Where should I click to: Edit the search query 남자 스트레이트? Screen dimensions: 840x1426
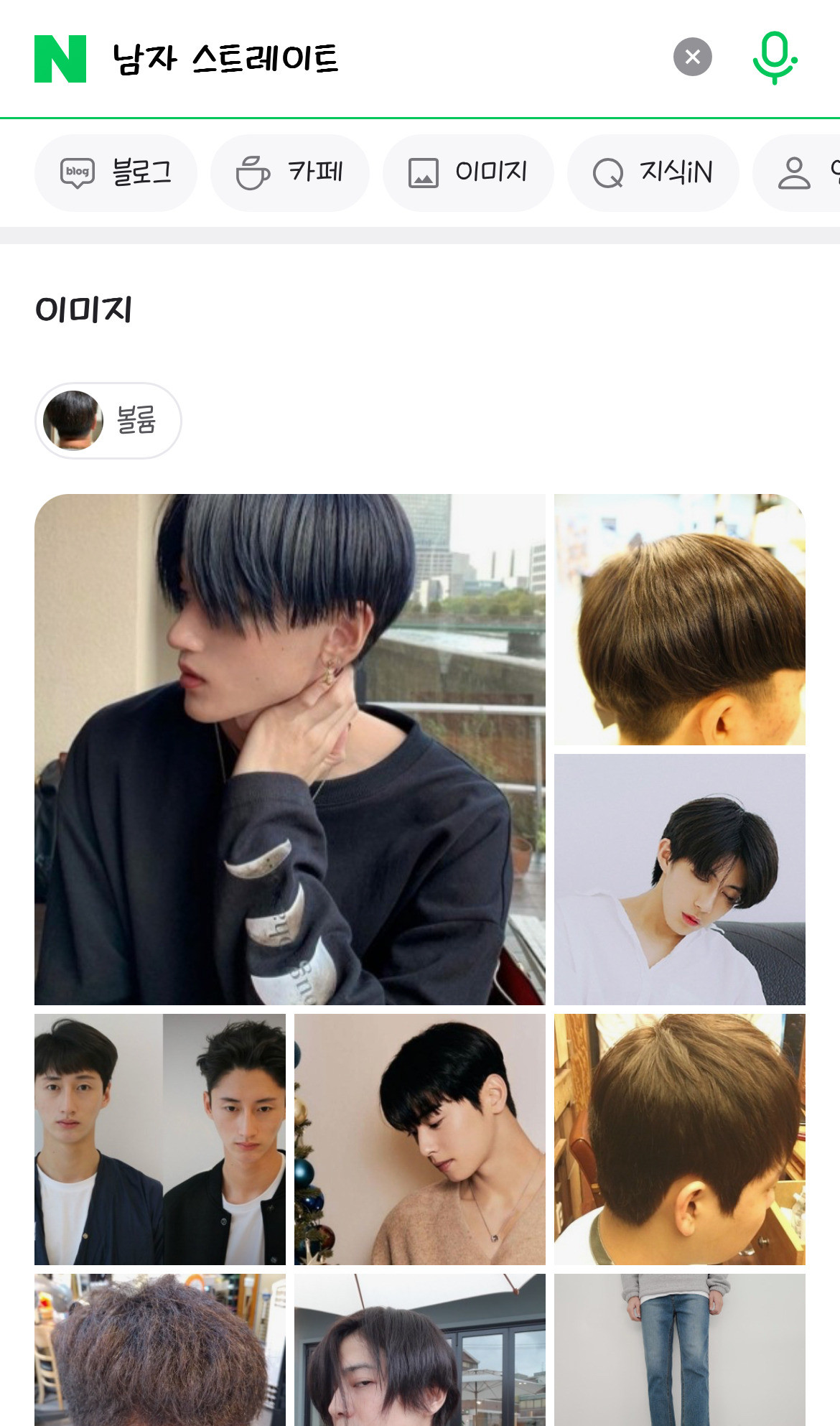pos(225,59)
